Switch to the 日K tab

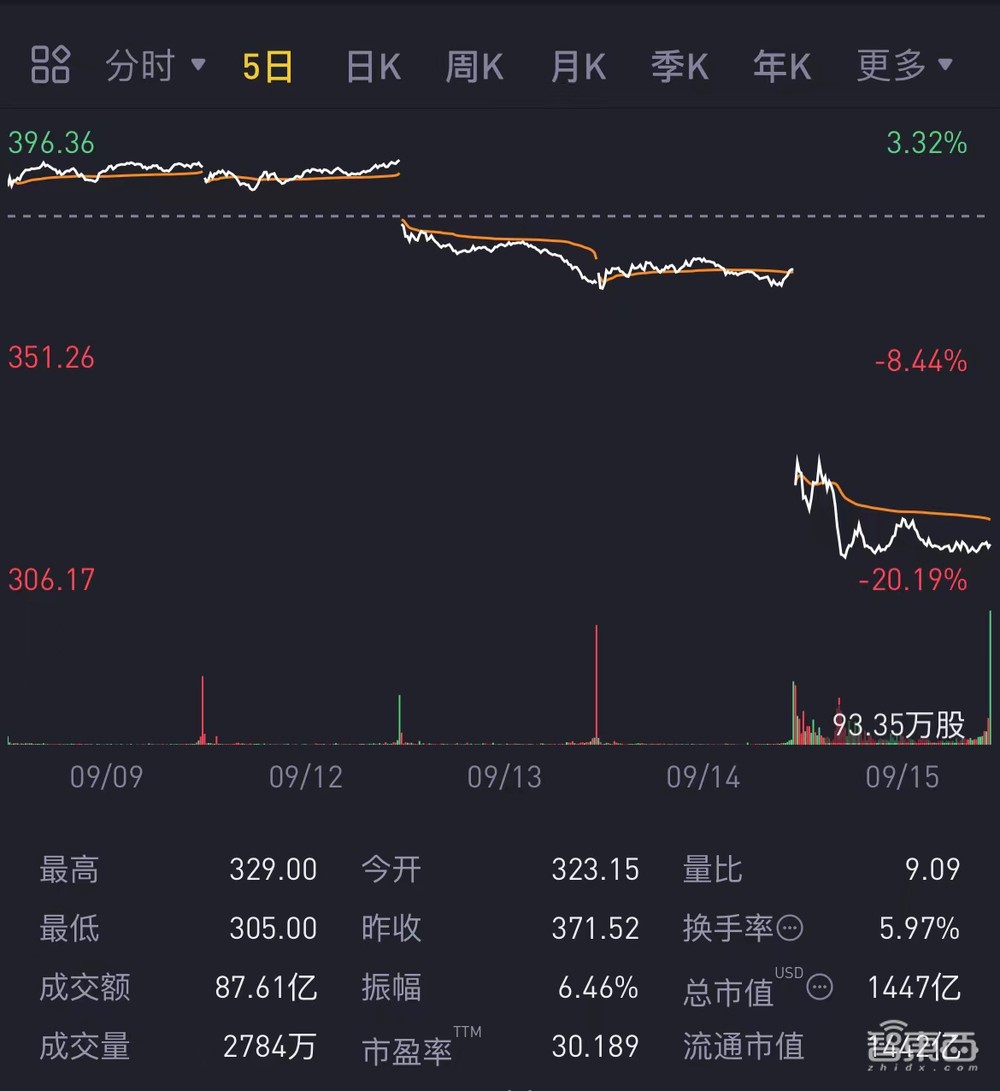tap(372, 64)
